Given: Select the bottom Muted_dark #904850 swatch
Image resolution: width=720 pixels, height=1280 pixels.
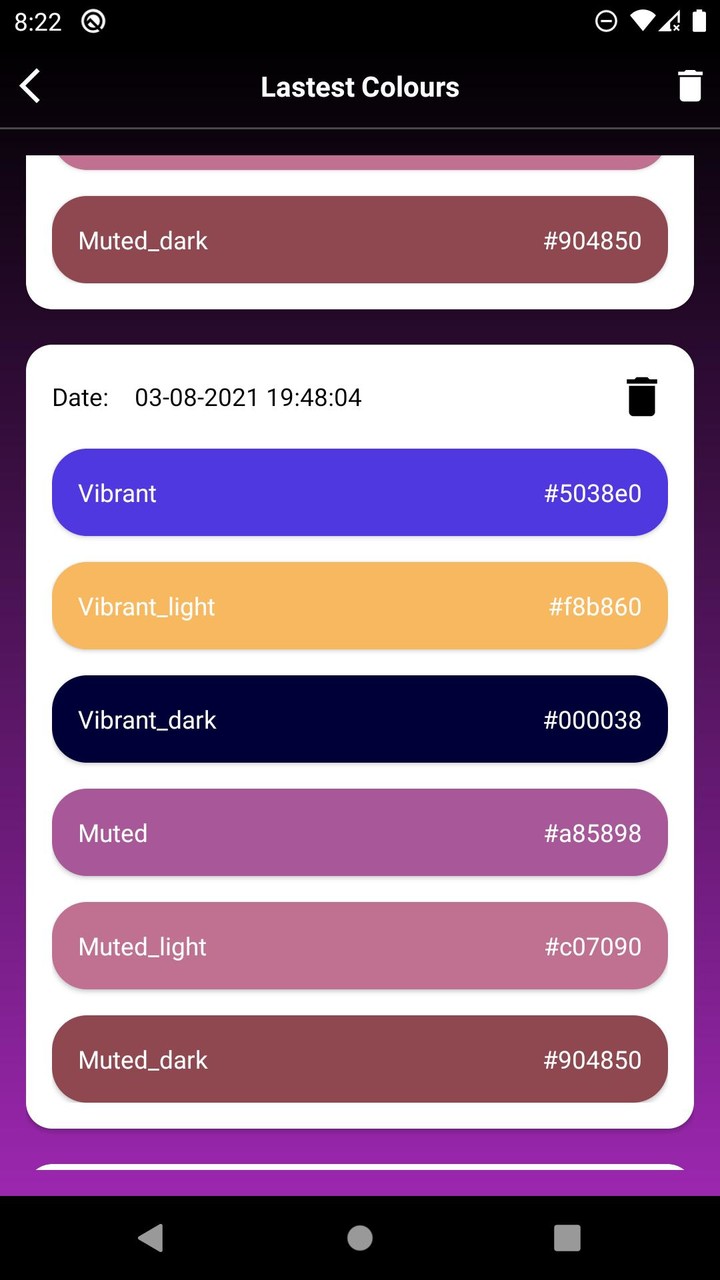Looking at the screenshot, I should point(359,1059).
